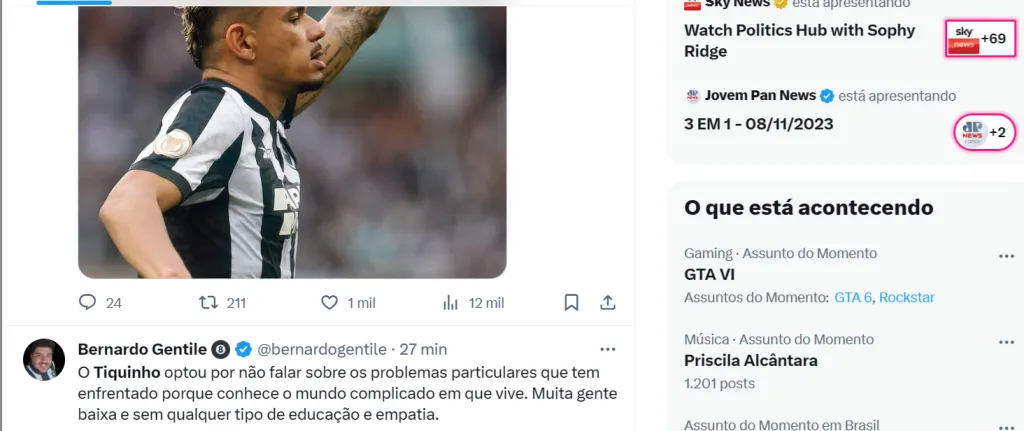Open more options on Bernardo Gentile's post
Viewport: 1024px width, 431px height.
[x=607, y=349]
